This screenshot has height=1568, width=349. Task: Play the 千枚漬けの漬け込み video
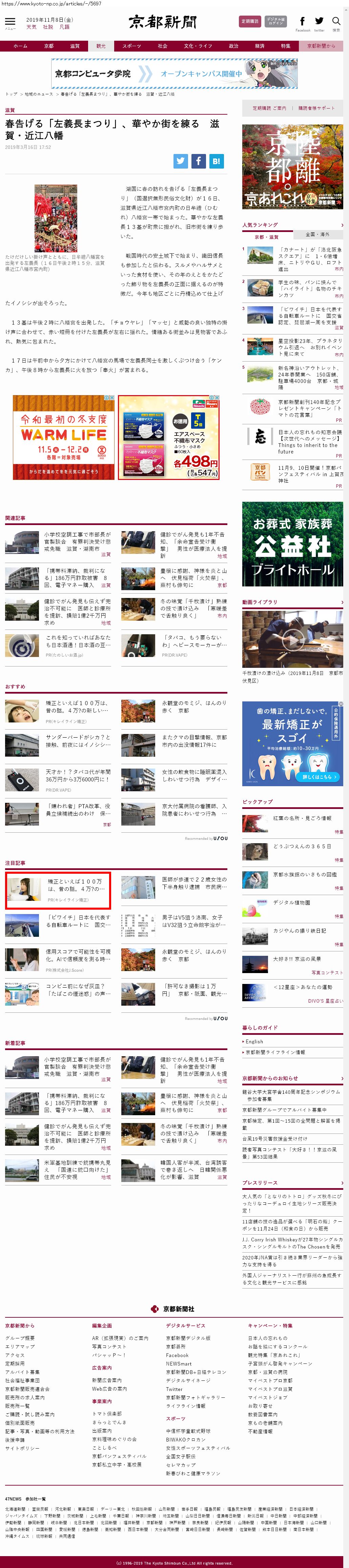[x=292, y=639]
